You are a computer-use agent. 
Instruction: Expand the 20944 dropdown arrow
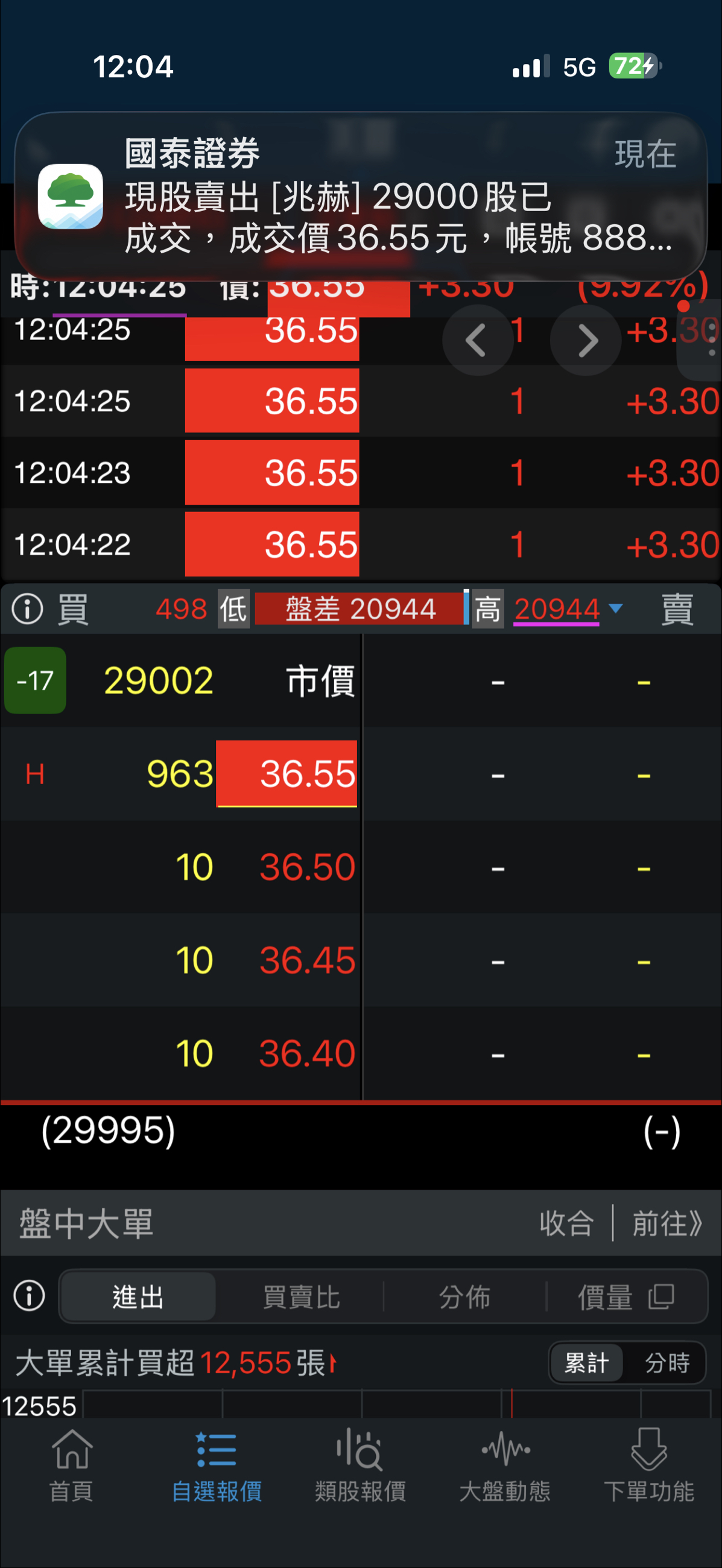(x=615, y=609)
